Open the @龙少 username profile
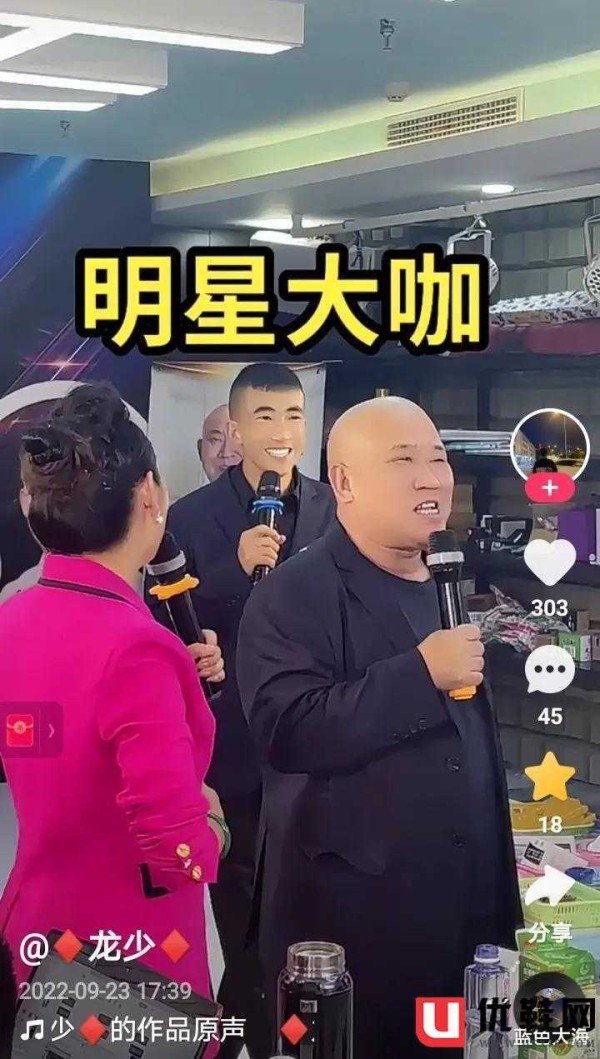This screenshot has height=1059, width=600. pos(105,948)
